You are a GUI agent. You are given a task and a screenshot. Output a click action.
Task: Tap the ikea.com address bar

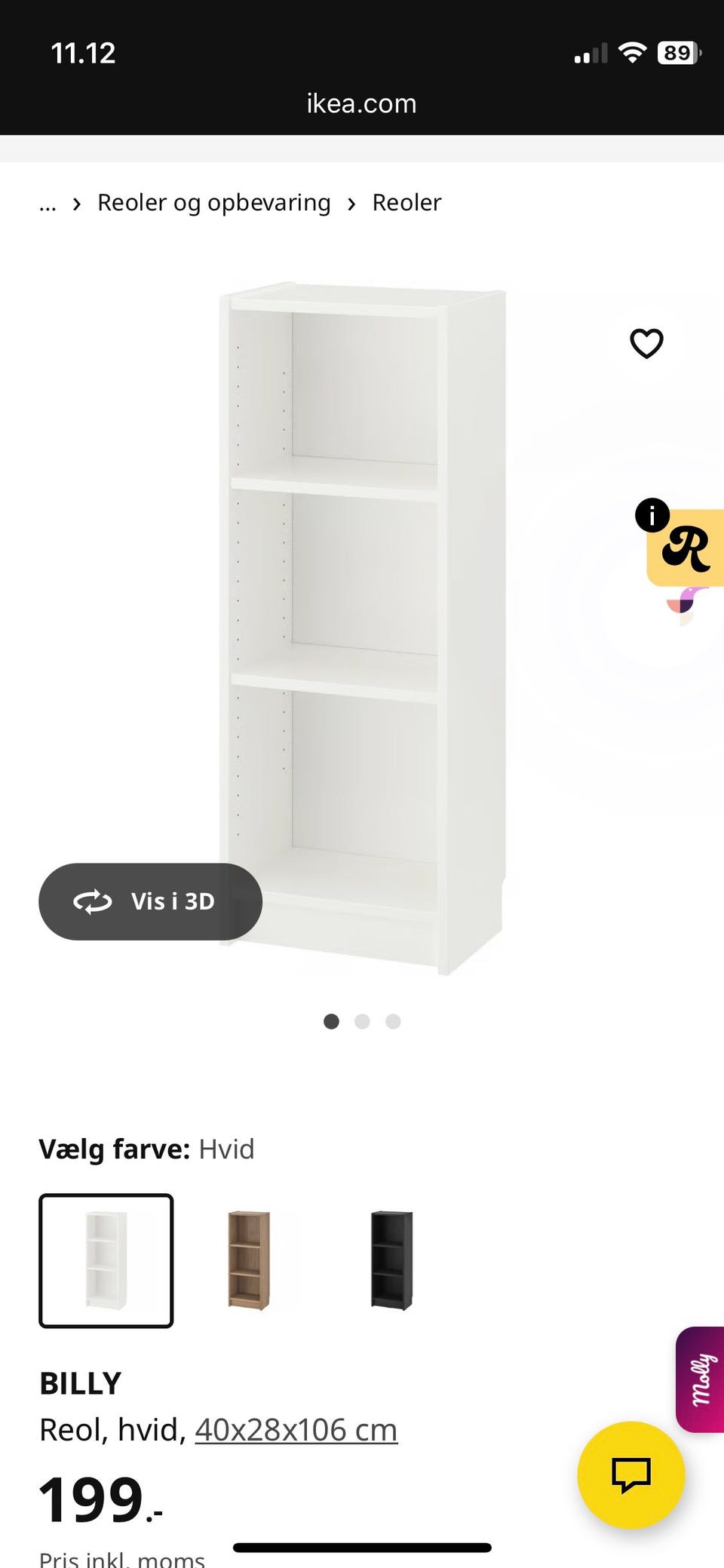pyautogui.click(x=362, y=103)
